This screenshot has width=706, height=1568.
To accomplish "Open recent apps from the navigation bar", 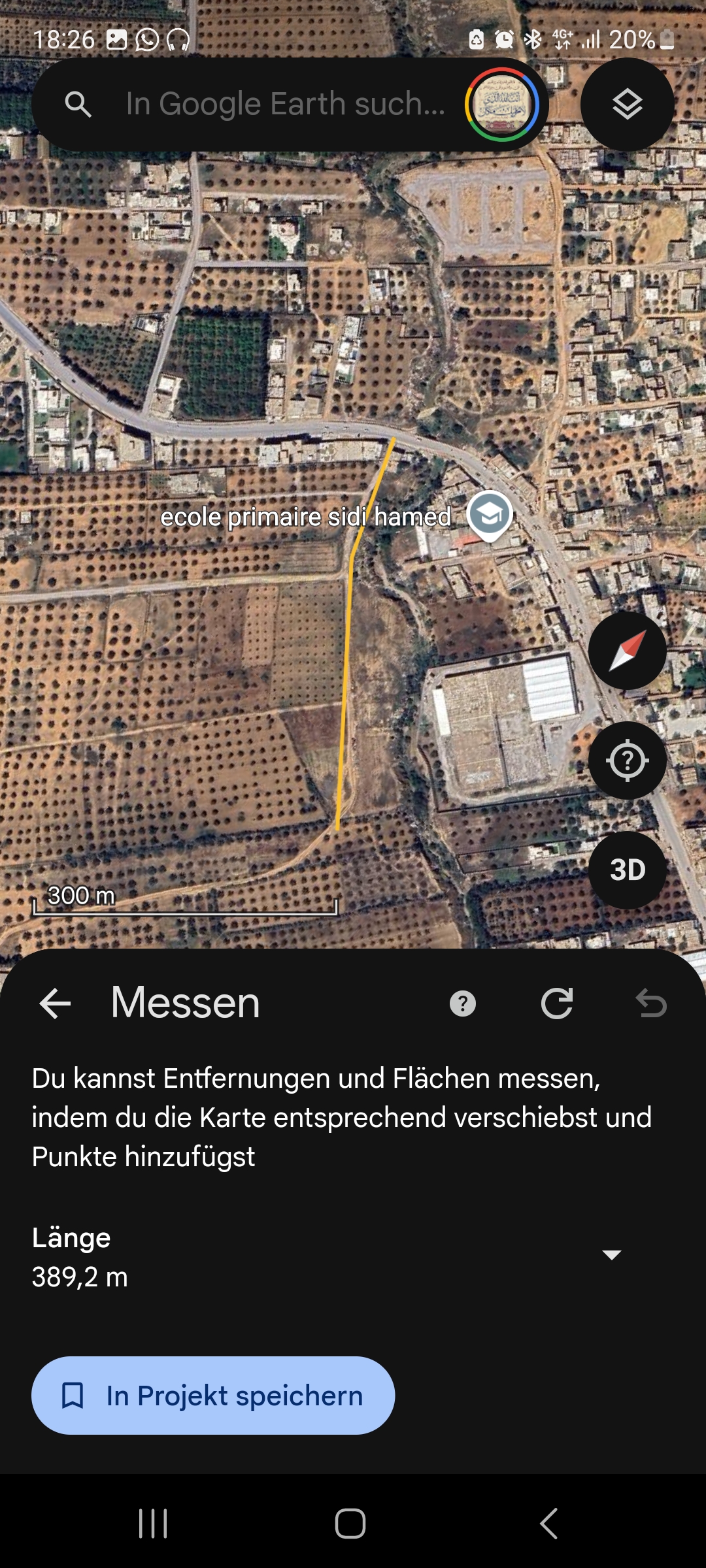I will click(153, 1524).
